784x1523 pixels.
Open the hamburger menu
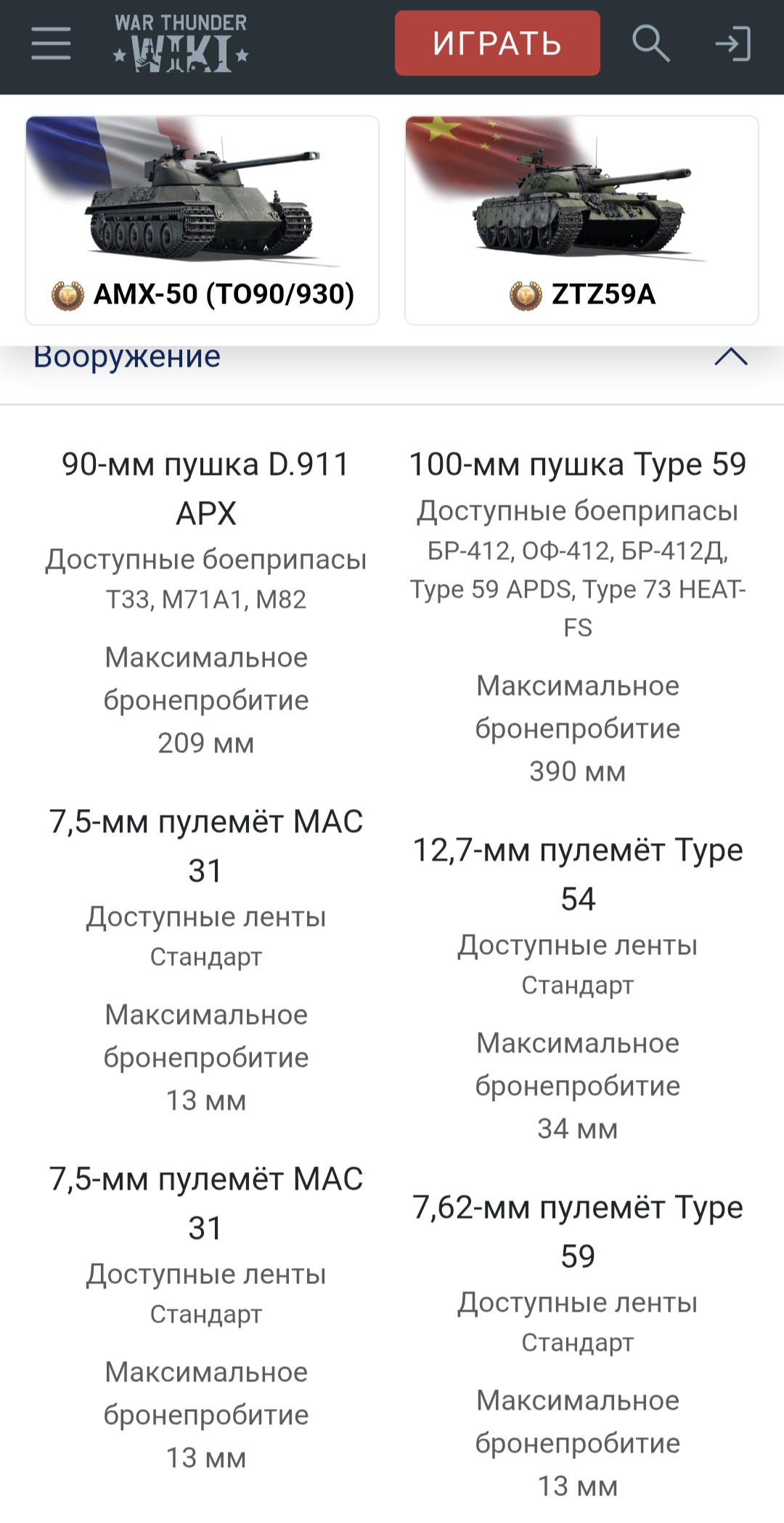[x=51, y=44]
